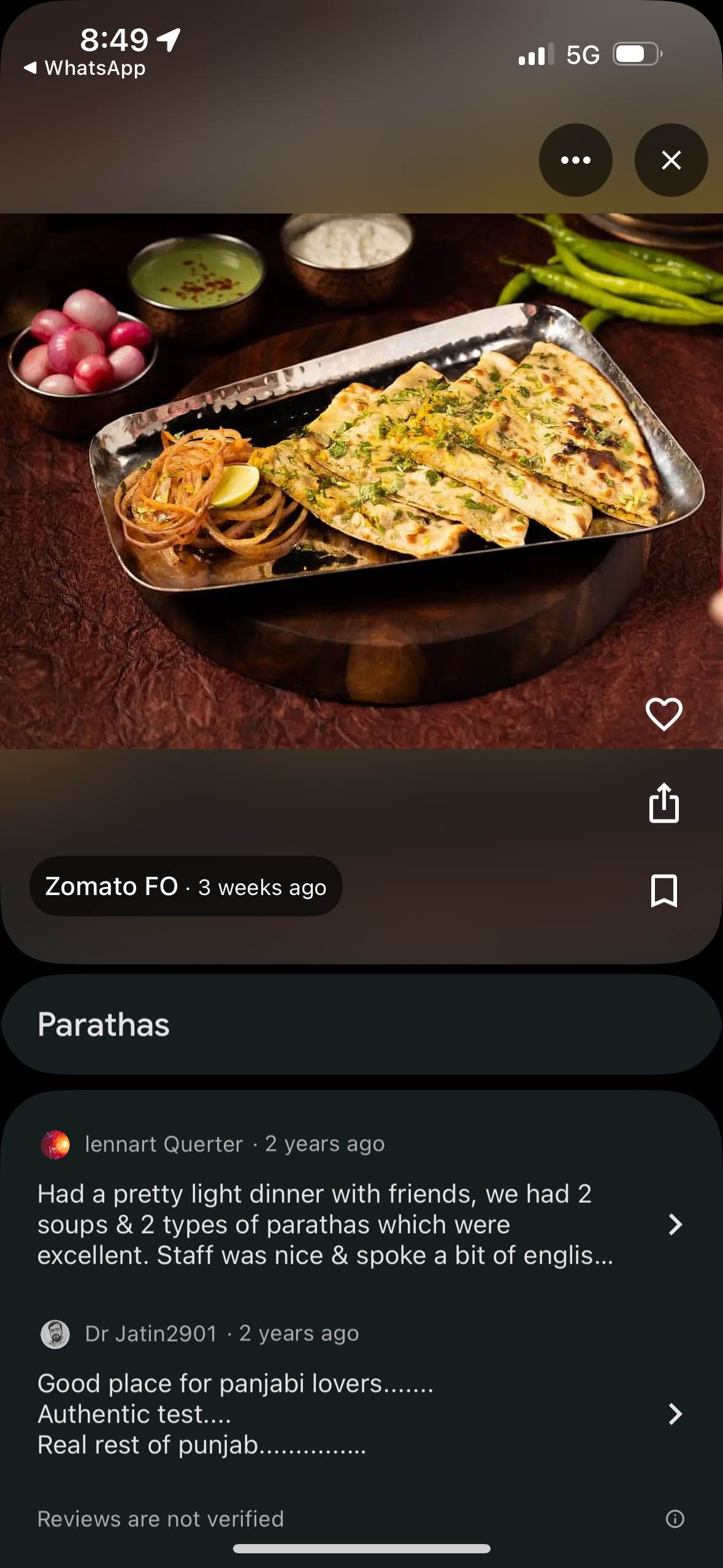Bookmark this photo
The width and height of the screenshot is (723, 1568).
(664, 890)
